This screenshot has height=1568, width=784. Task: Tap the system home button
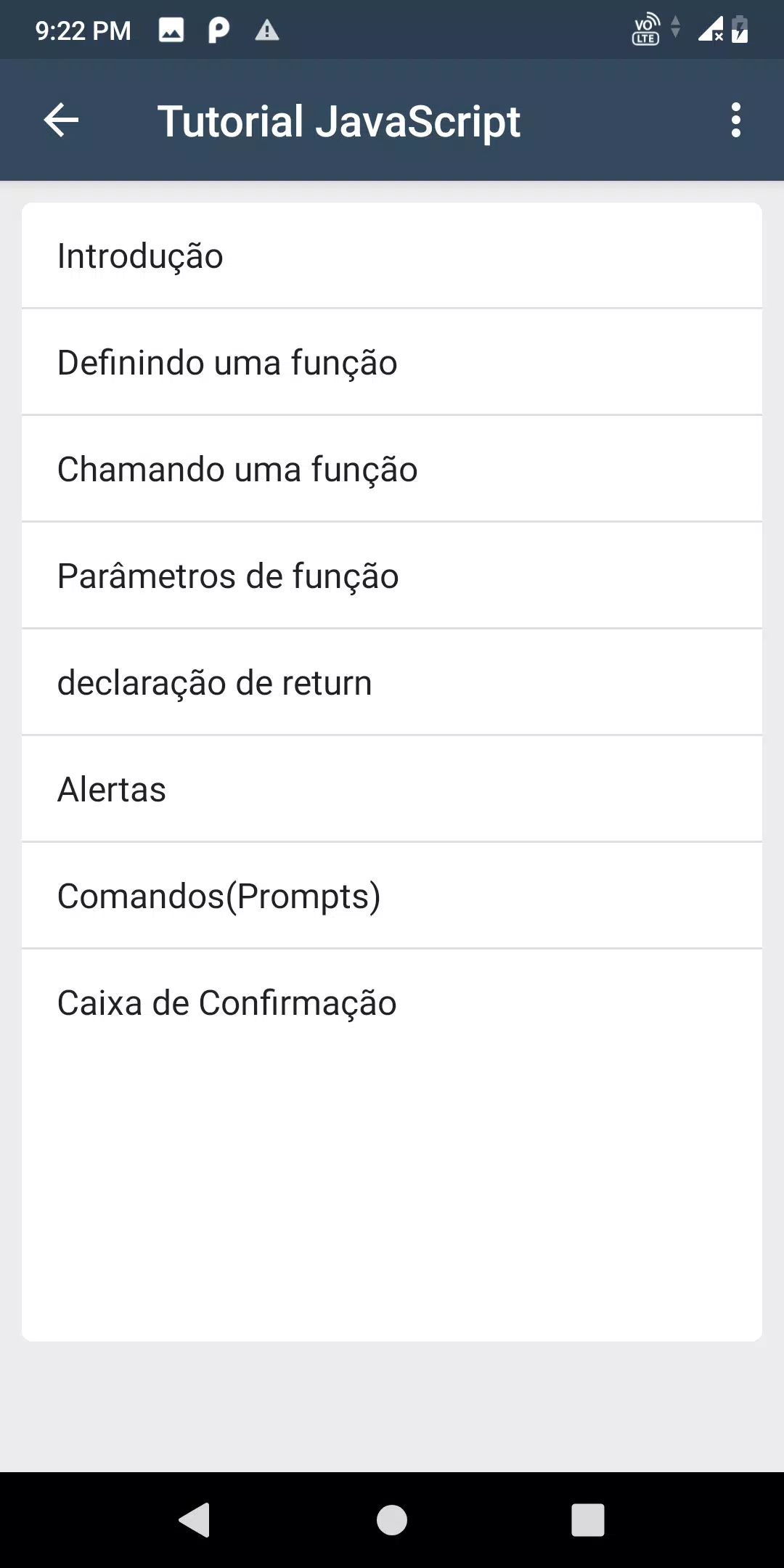coord(392,1520)
